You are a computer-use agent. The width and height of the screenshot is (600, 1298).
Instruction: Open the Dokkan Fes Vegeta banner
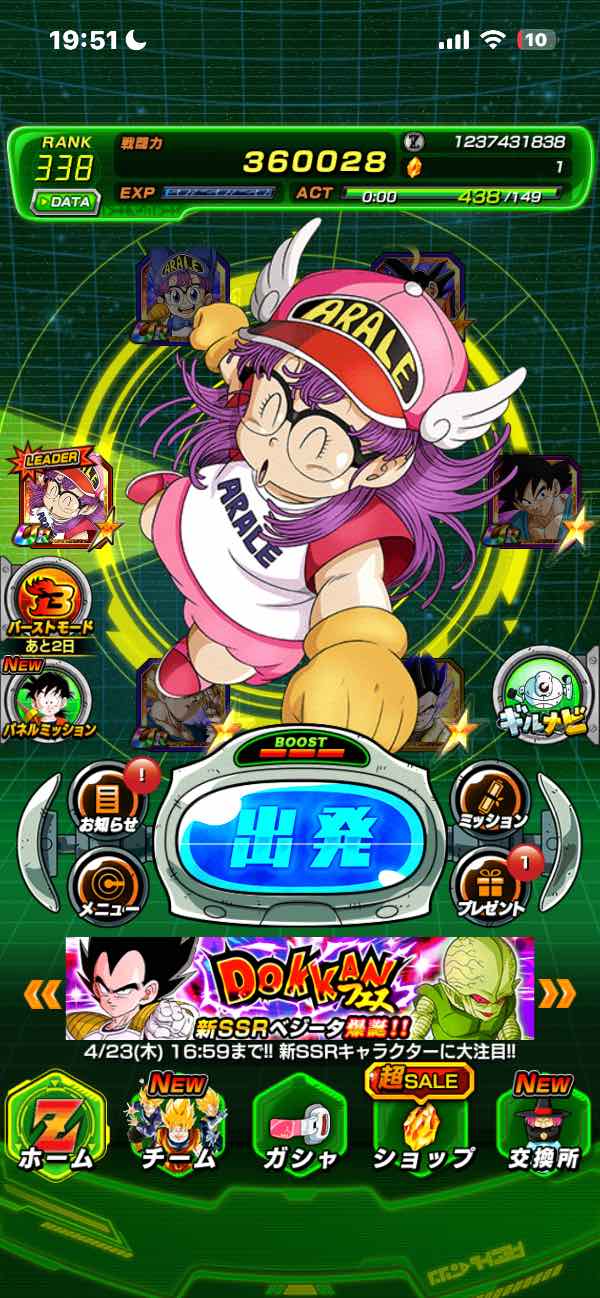pos(300,988)
